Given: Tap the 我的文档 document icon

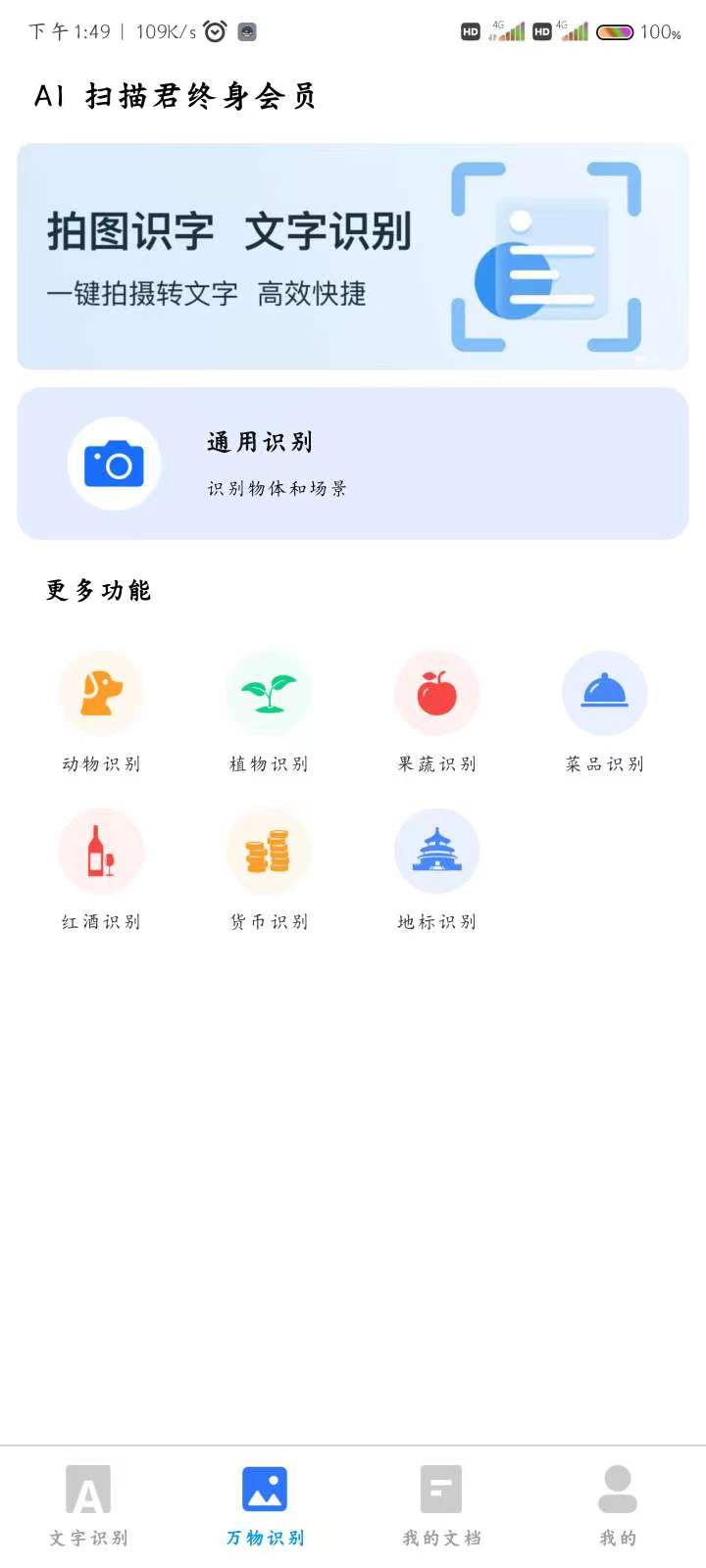Looking at the screenshot, I should pos(439,1488).
